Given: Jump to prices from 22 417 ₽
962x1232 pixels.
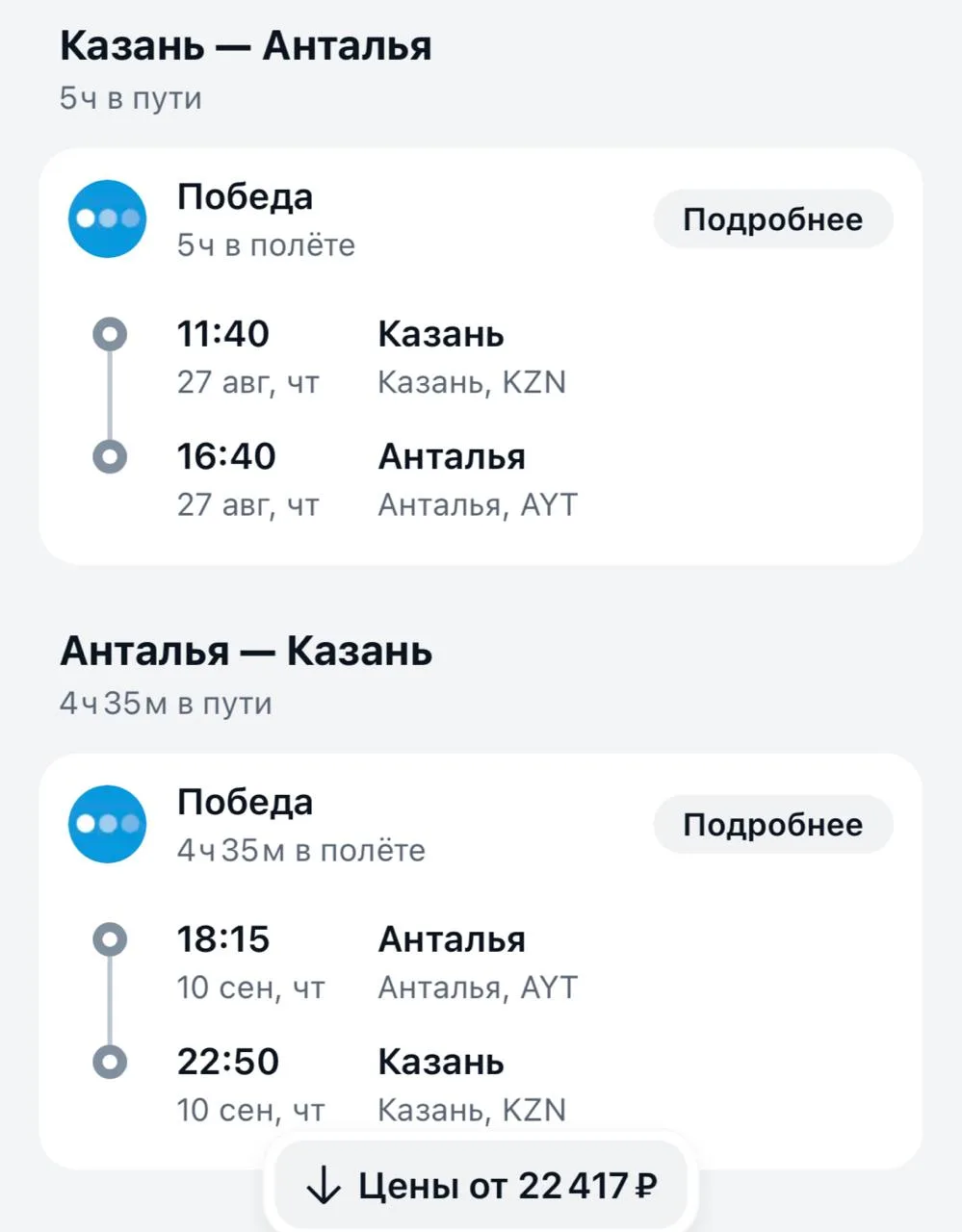Looking at the screenshot, I should coord(481,1186).
